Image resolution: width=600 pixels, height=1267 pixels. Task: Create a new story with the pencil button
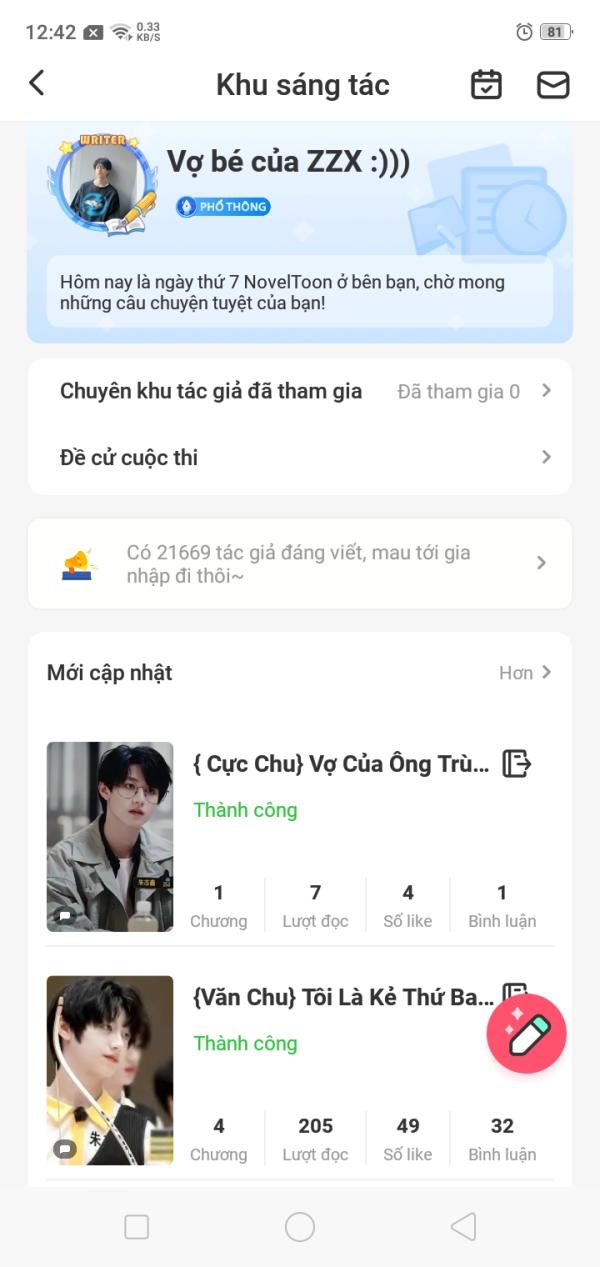[x=526, y=1034]
